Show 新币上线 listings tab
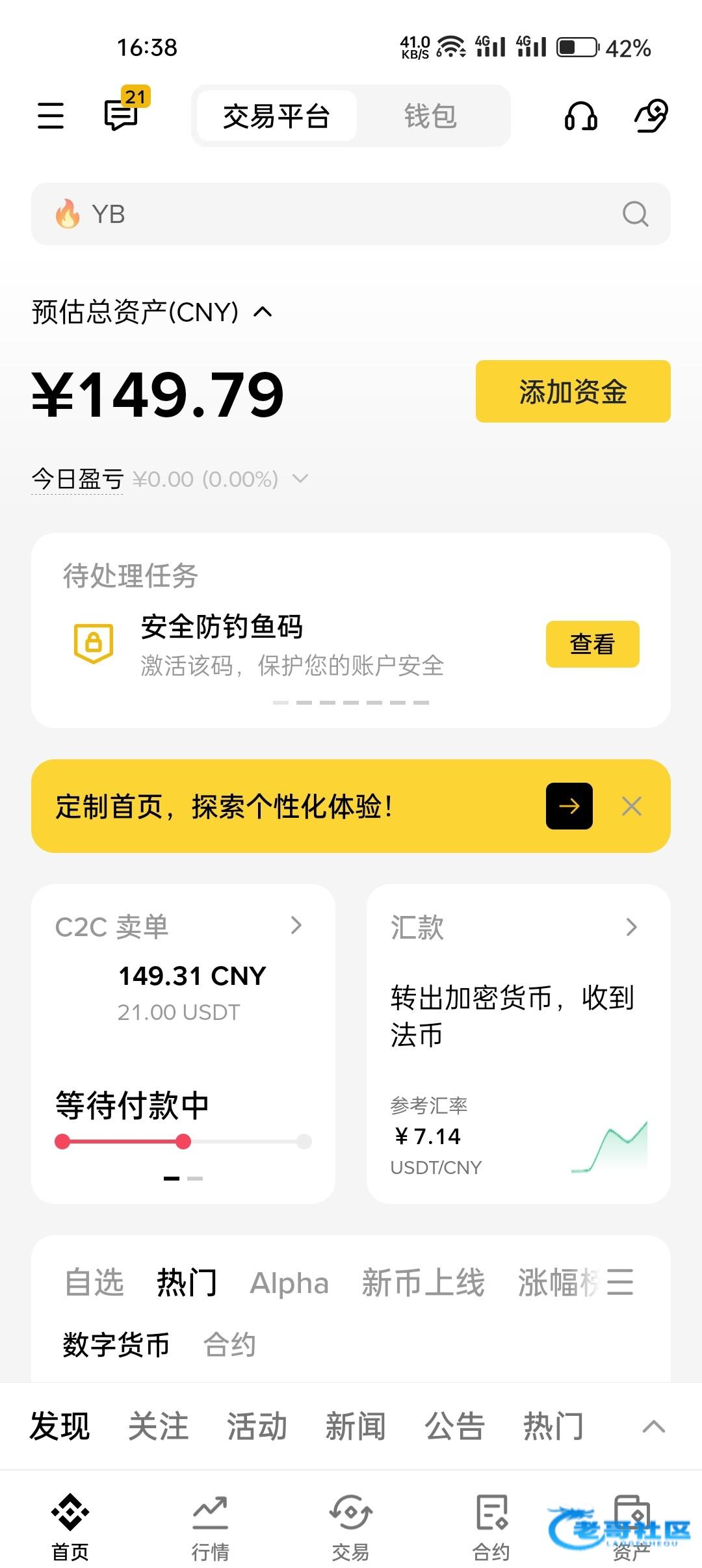Viewport: 702px width, 1568px height. coord(423,1283)
